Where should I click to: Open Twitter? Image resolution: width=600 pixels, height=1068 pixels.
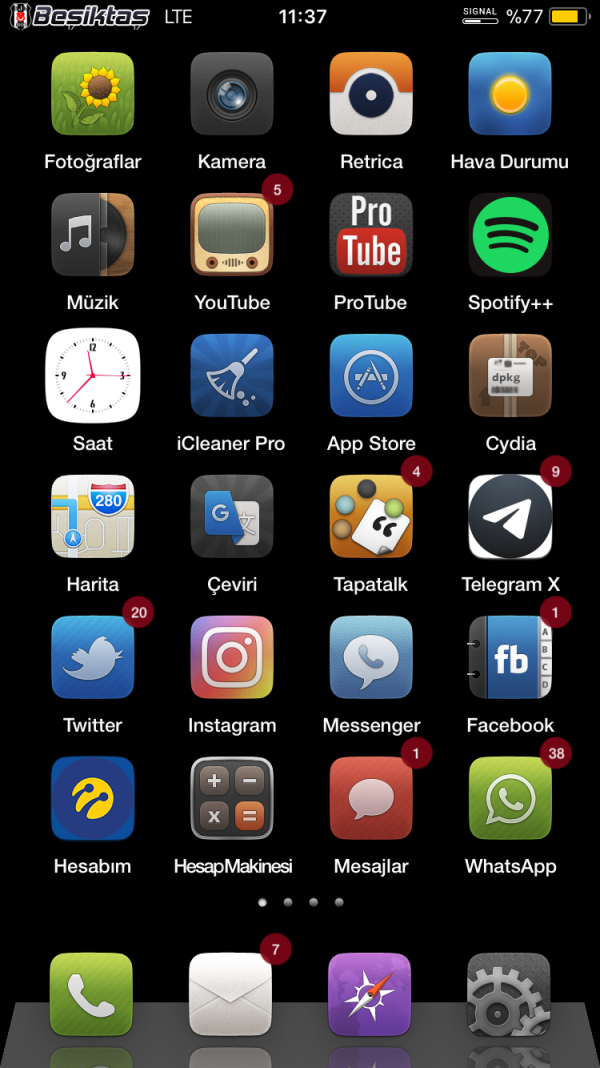click(92, 657)
